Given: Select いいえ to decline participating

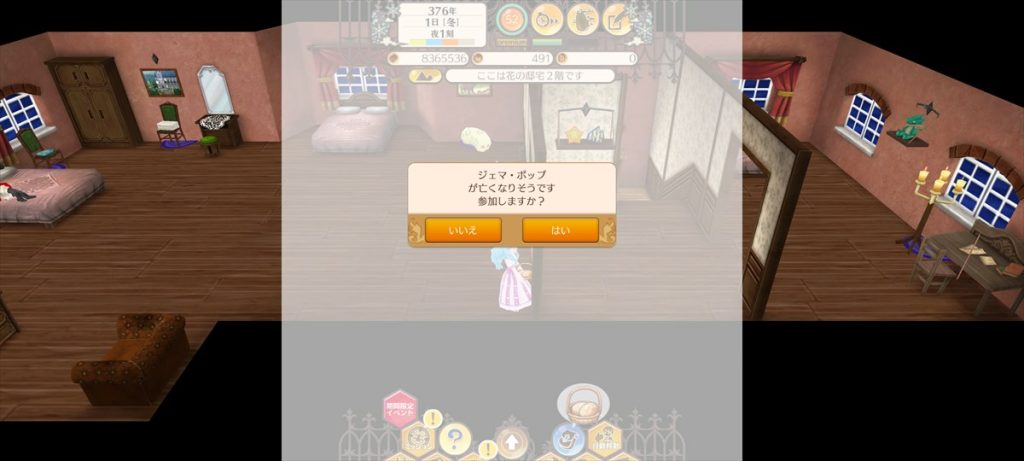Looking at the screenshot, I should pyautogui.click(x=463, y=230).
